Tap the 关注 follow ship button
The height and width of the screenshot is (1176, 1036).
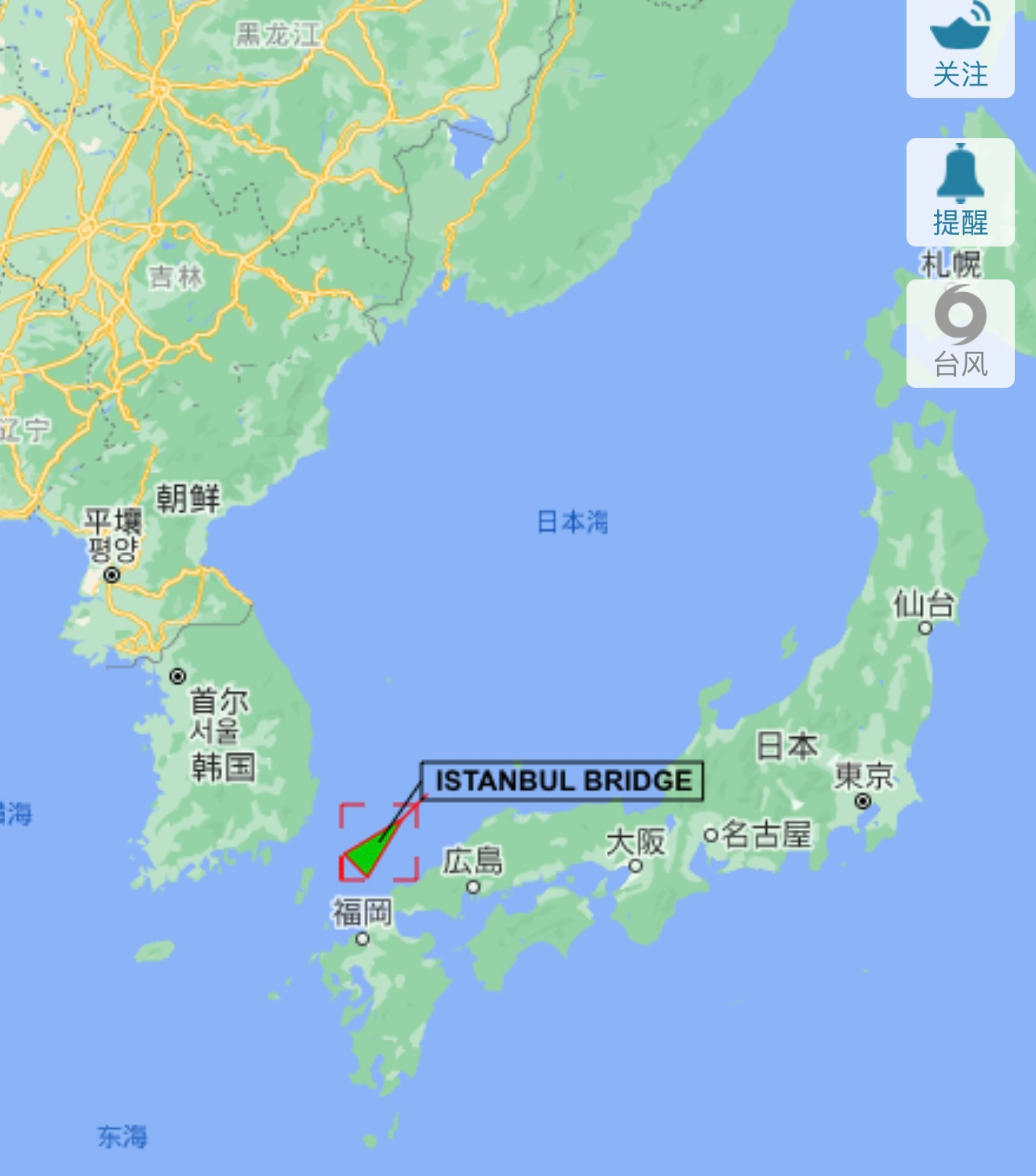[x=960, y=47]
